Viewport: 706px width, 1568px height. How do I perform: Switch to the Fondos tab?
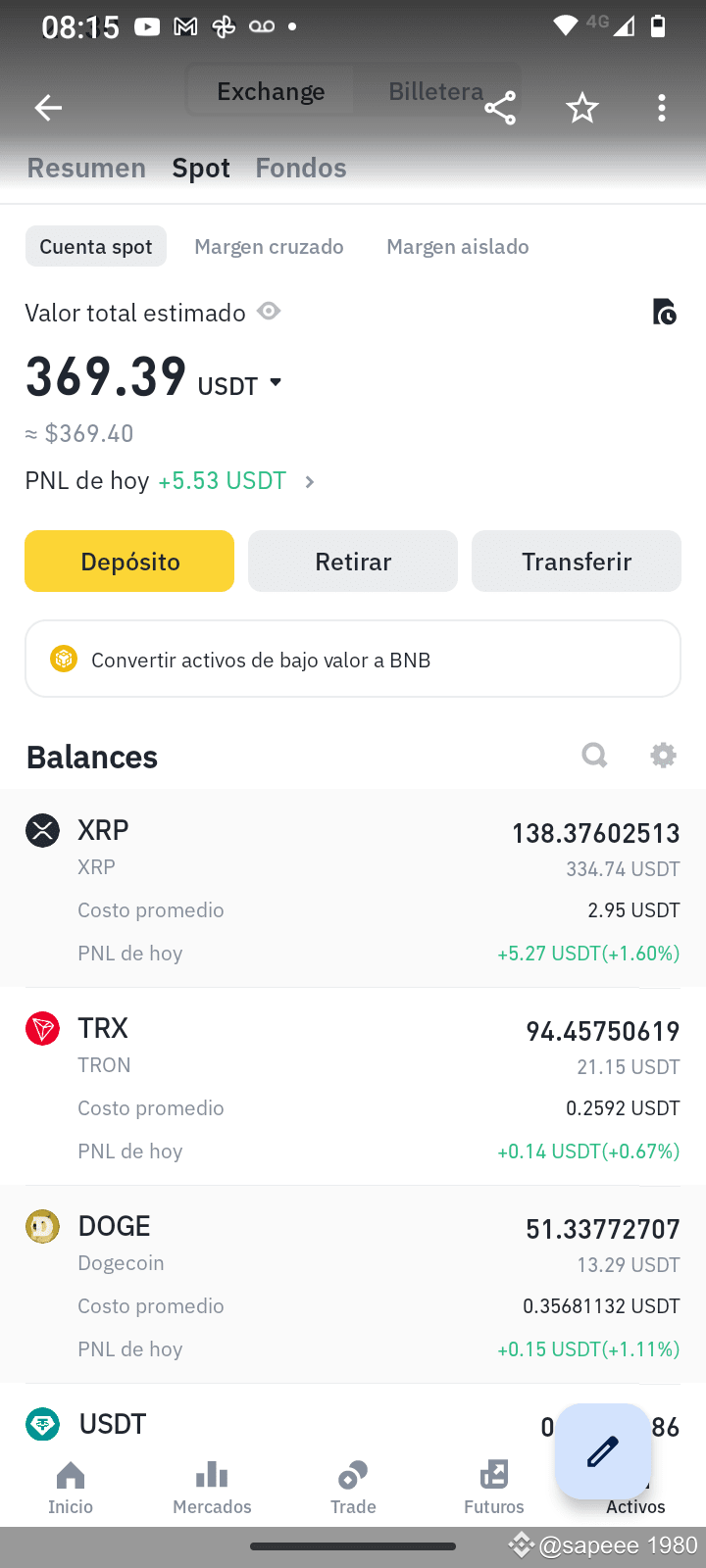pyautogui.click(x=300, y=168)
